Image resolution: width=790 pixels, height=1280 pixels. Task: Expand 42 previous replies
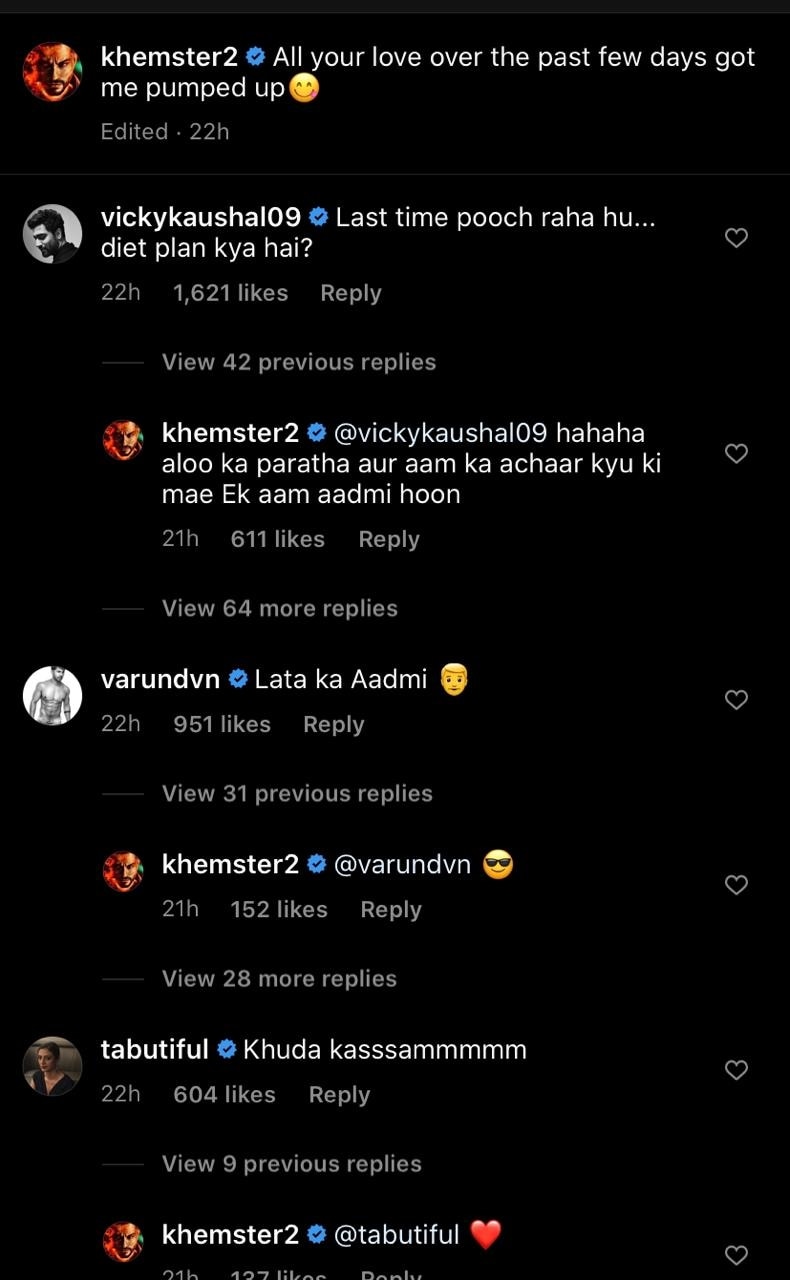[x=298, y=362]
